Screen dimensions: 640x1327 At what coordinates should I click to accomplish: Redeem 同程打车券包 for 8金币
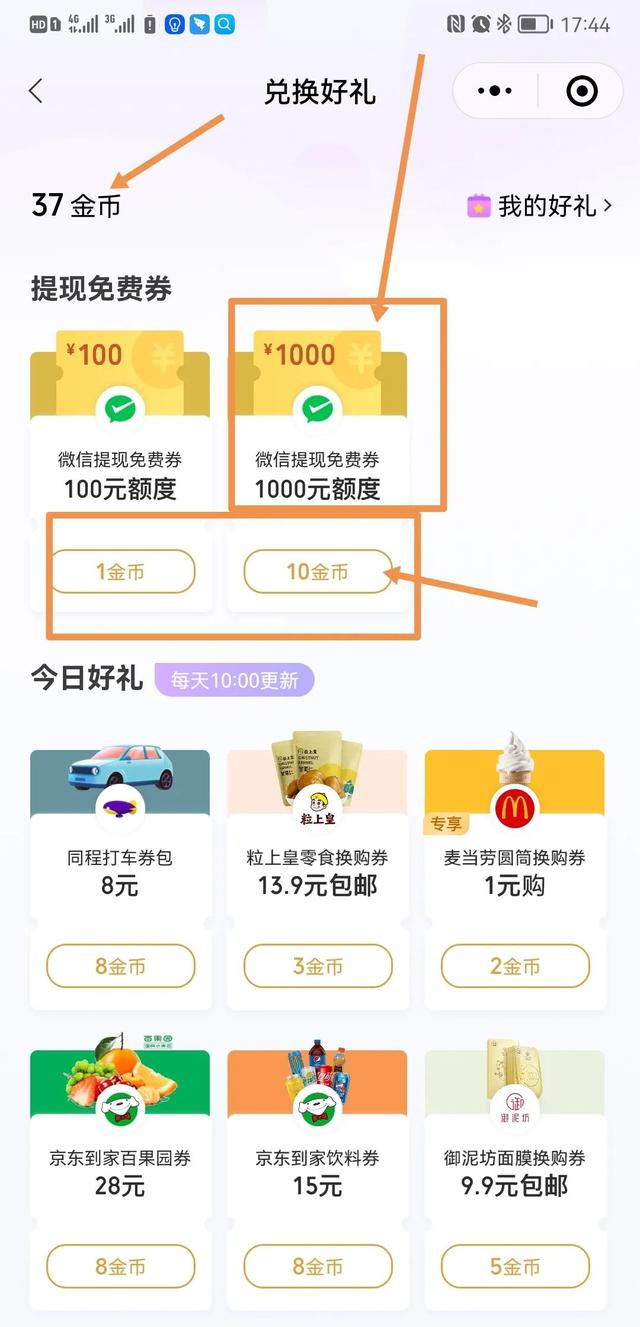121,966
